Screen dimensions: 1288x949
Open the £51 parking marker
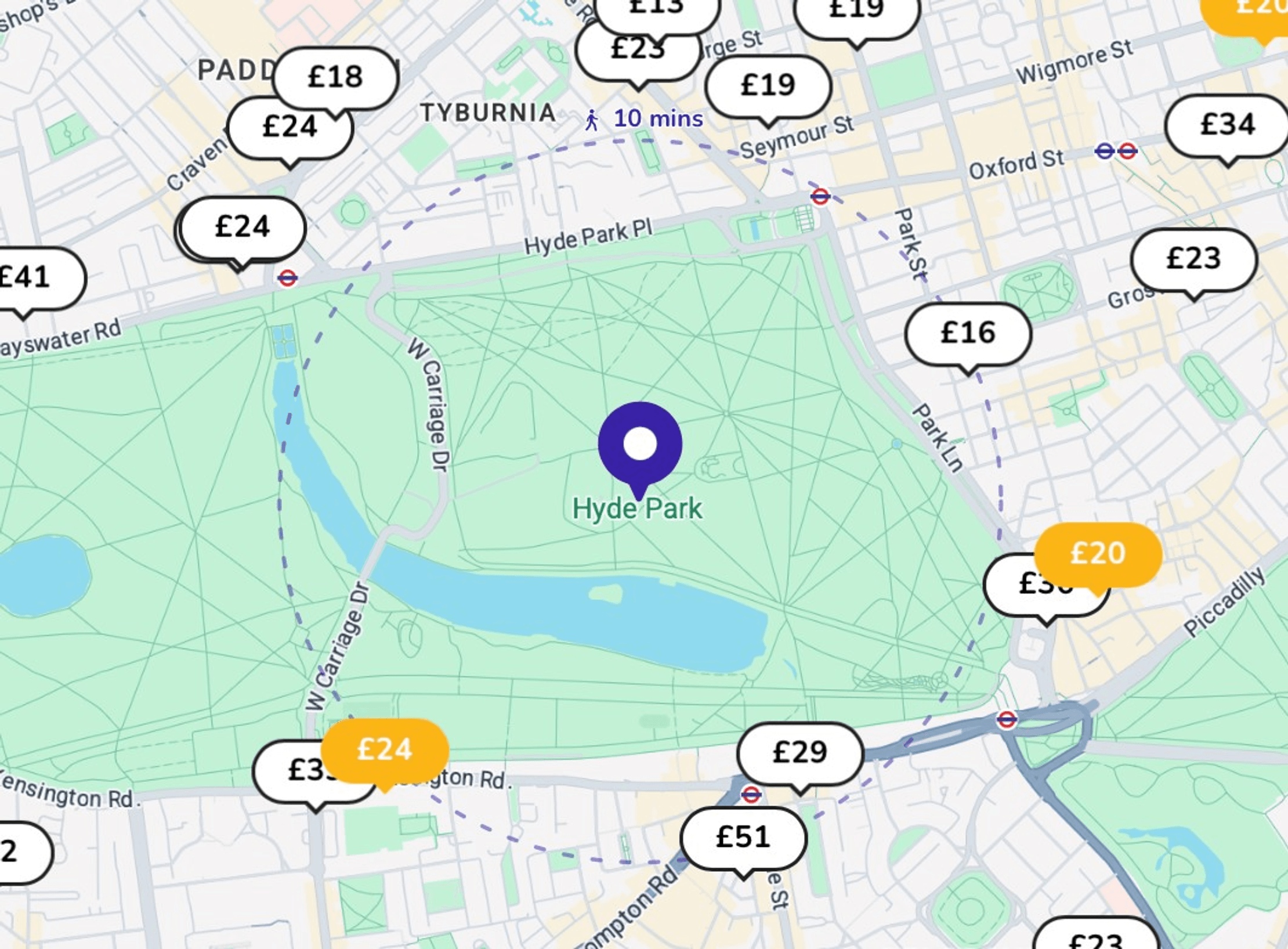coord(743,838)
